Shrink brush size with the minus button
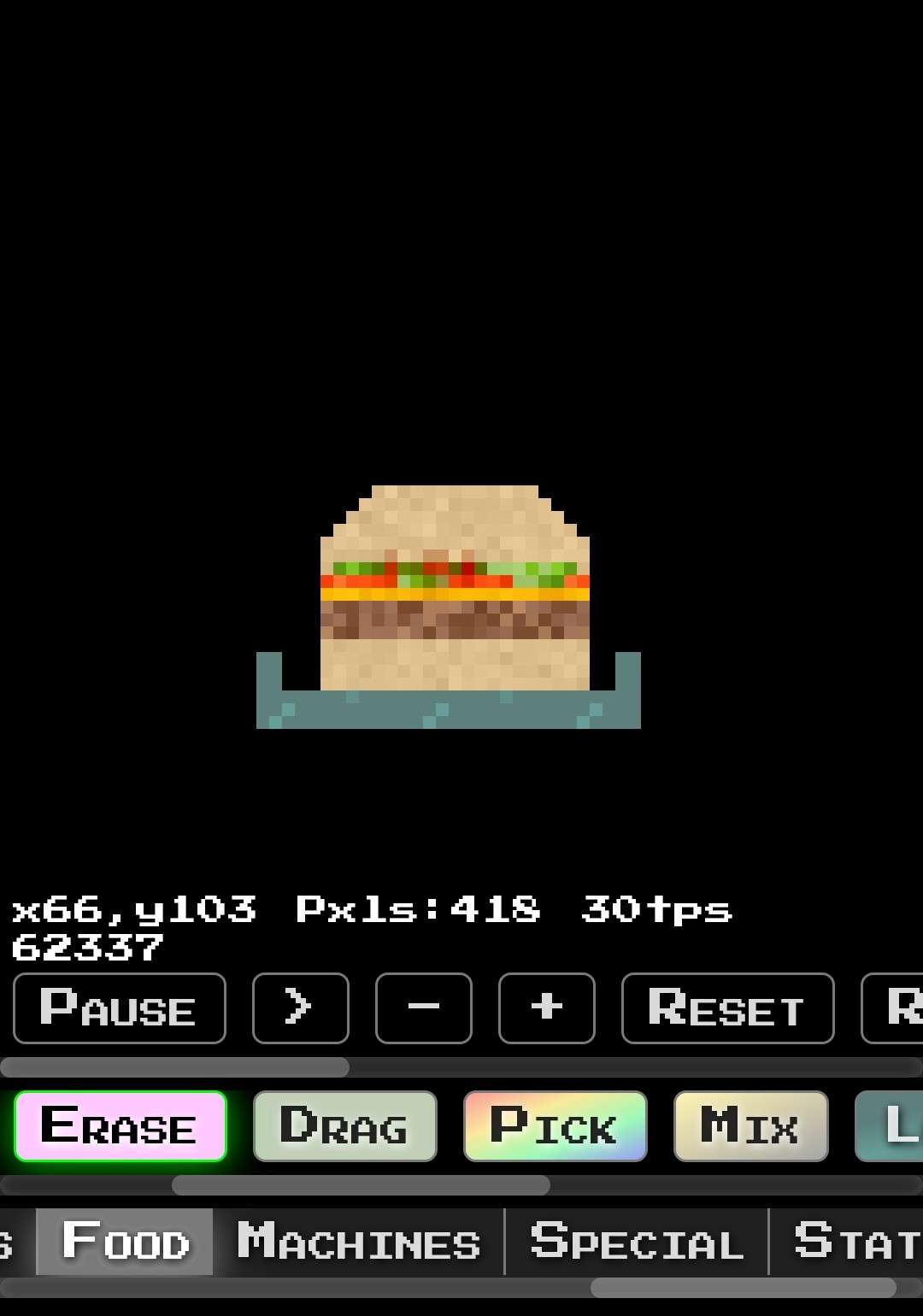The height and width of the screenshot is (1316, 923). click(x=423, y=1008)
